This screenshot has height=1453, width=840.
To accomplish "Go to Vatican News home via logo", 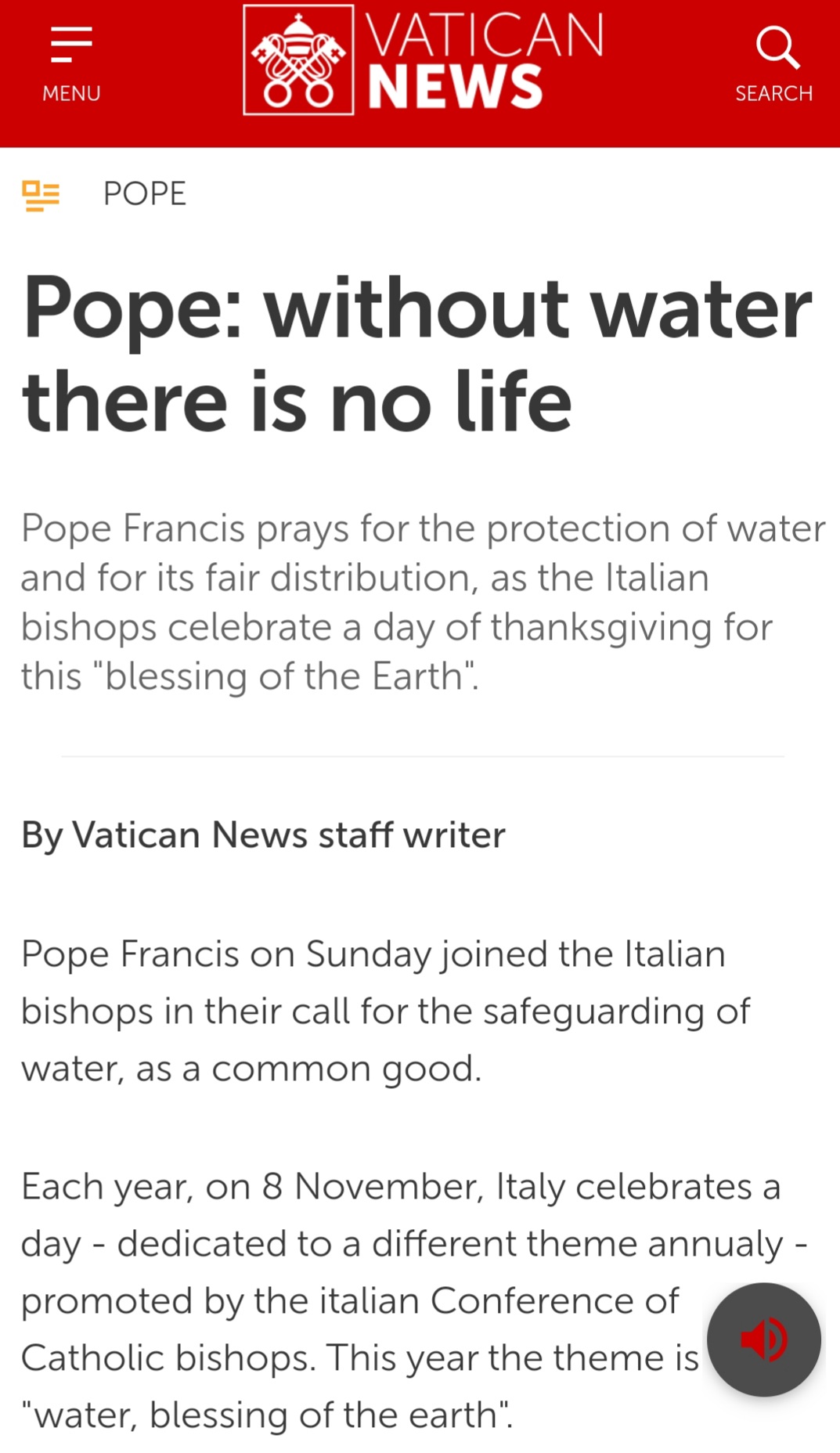I will pos(424,61).
